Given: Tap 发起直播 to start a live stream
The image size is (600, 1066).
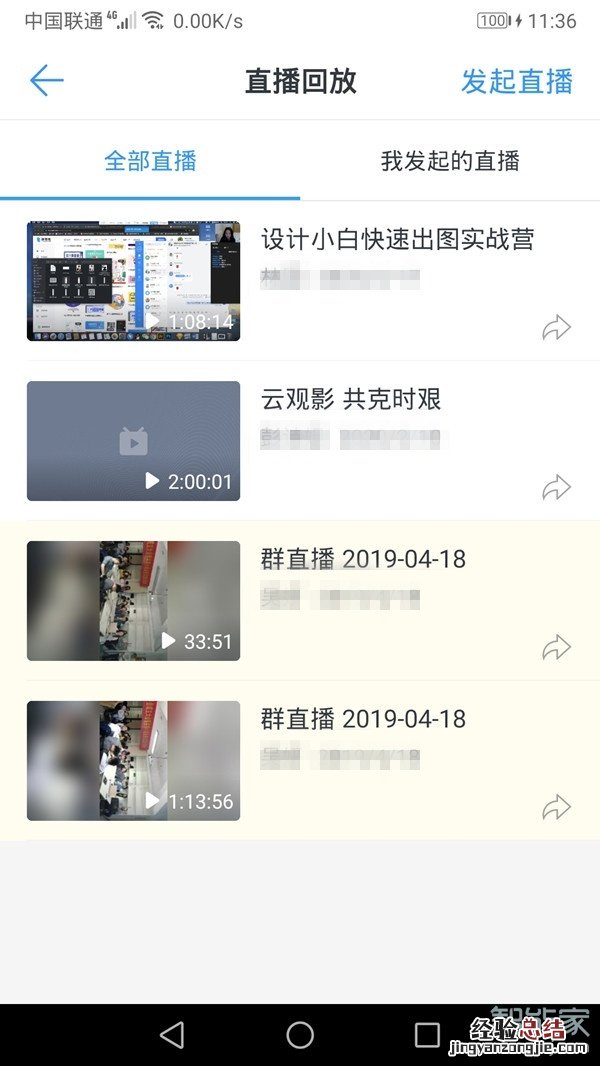Looking at the screenshot, I should click(x=516, y=81).
